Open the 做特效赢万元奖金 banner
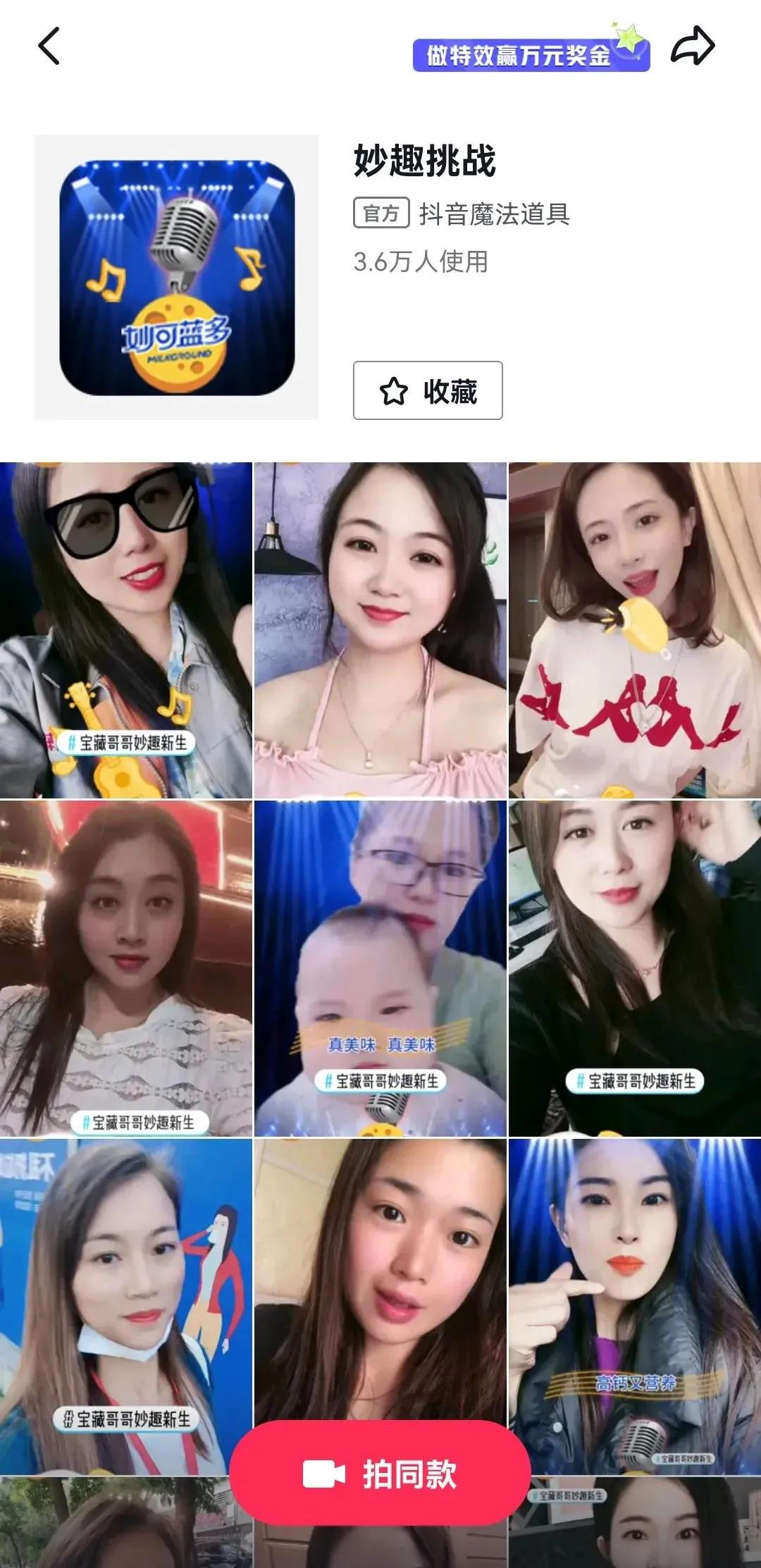761x1568 pixels. [530, 54]
